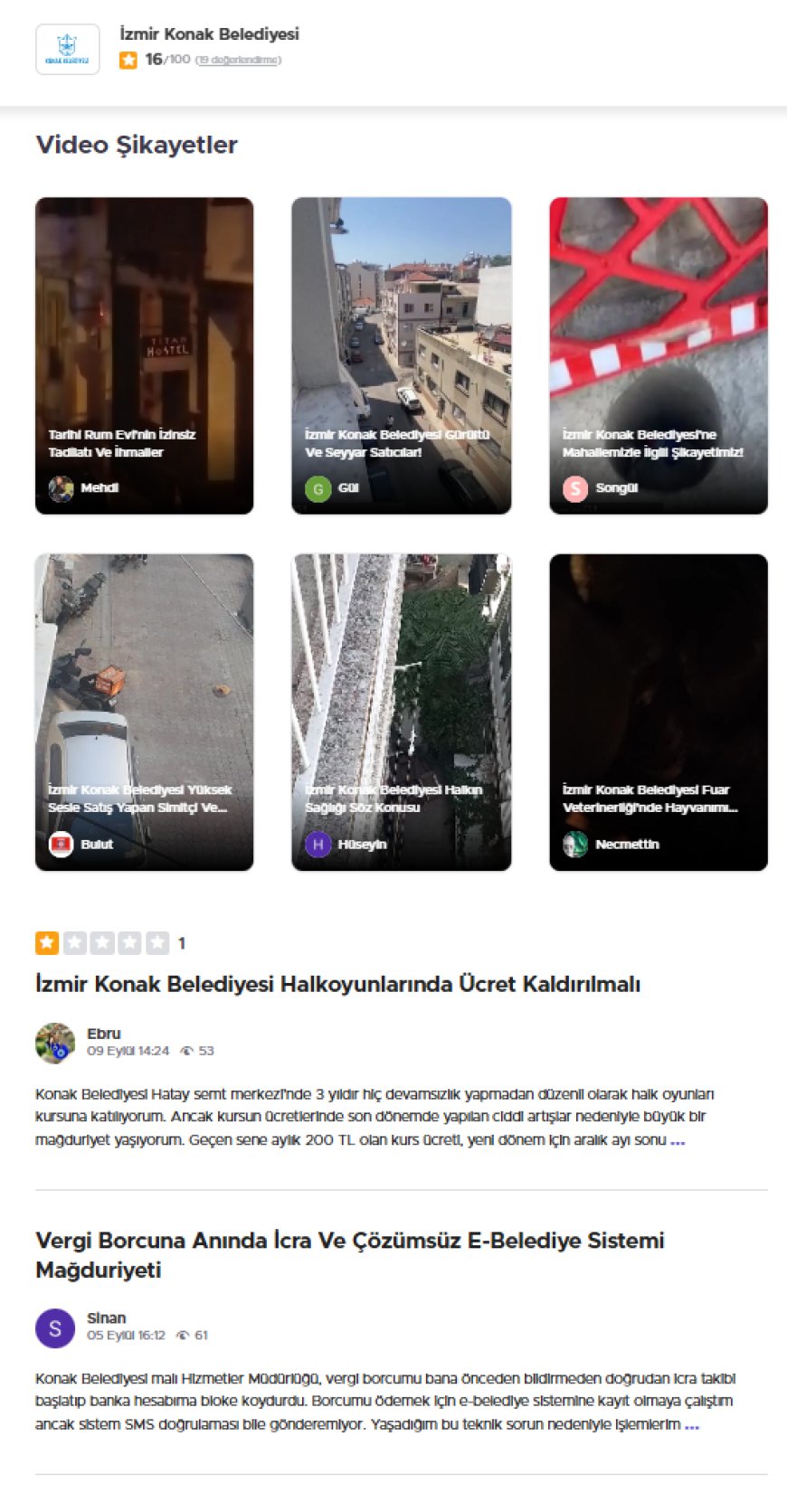Watch Bulut's video about Simitçi noise

point(144,711)
